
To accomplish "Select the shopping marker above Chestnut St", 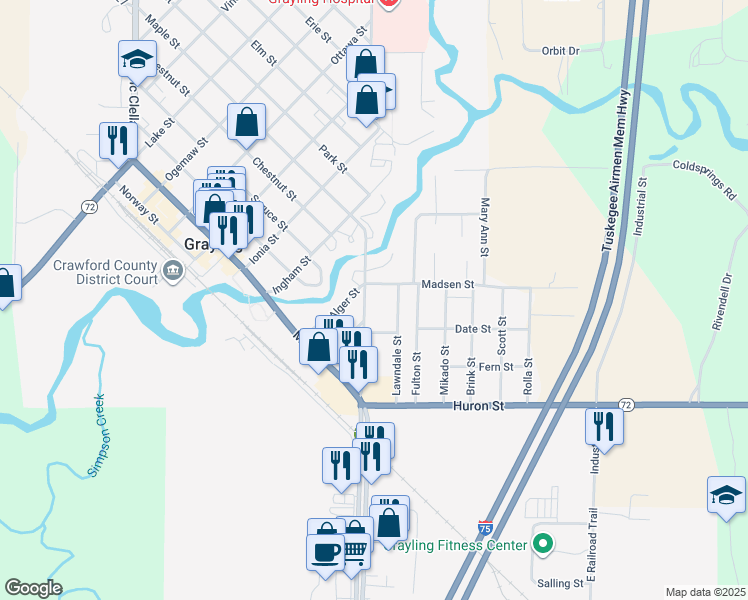I will [x=246, y=125].
